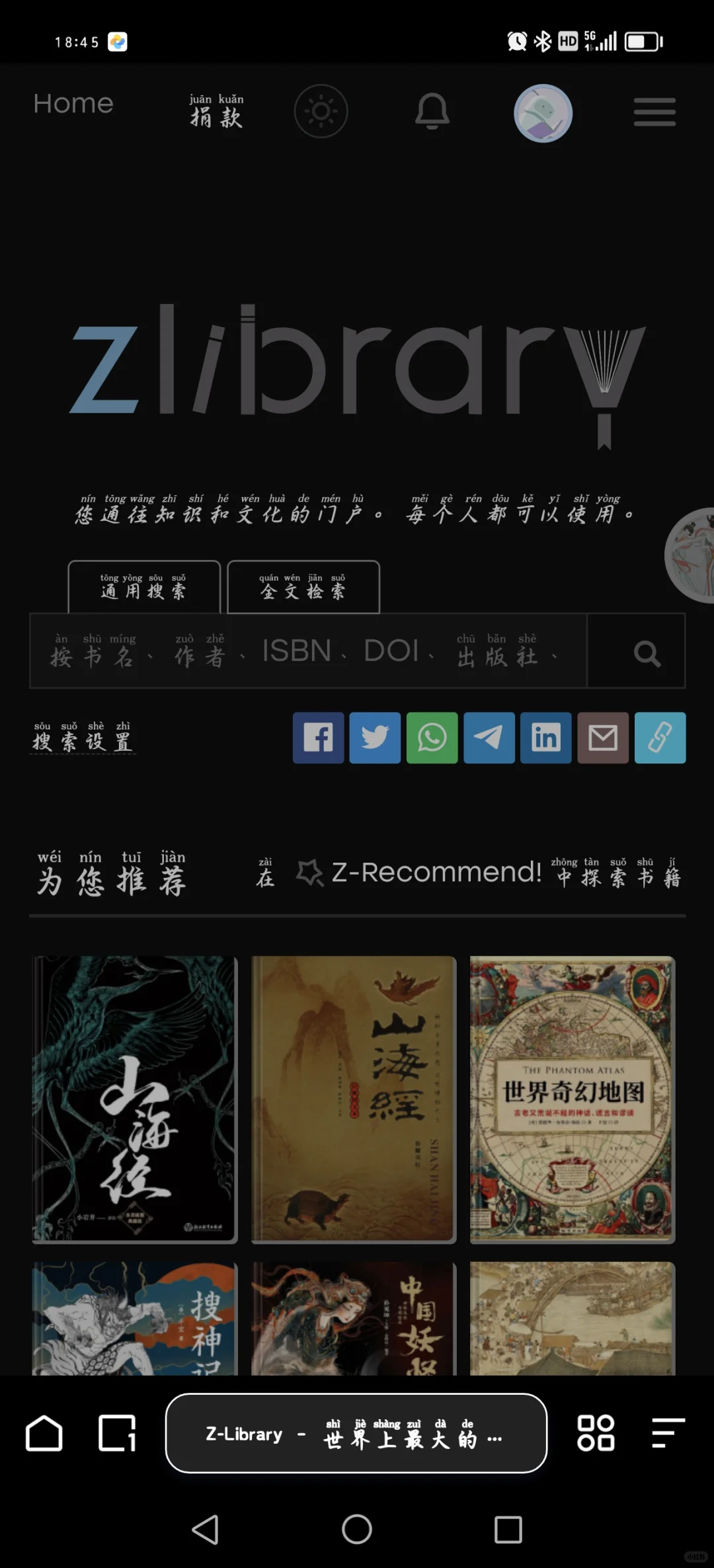The height and width of the screenshot is (1568, 714).
Task: Copy the page link icon
Action: (x=660, y=738)
